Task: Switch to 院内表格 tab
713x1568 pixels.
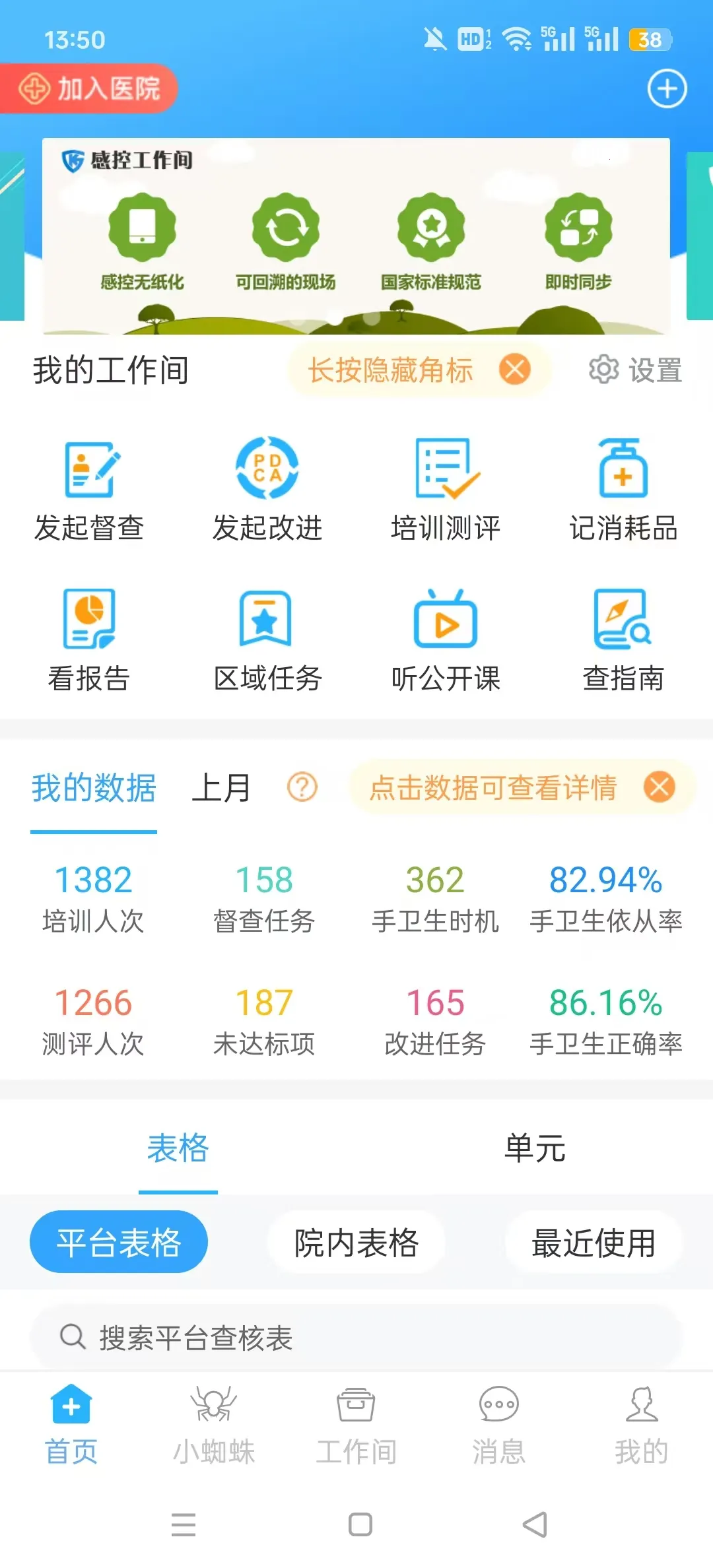Action: point(356,1241)
